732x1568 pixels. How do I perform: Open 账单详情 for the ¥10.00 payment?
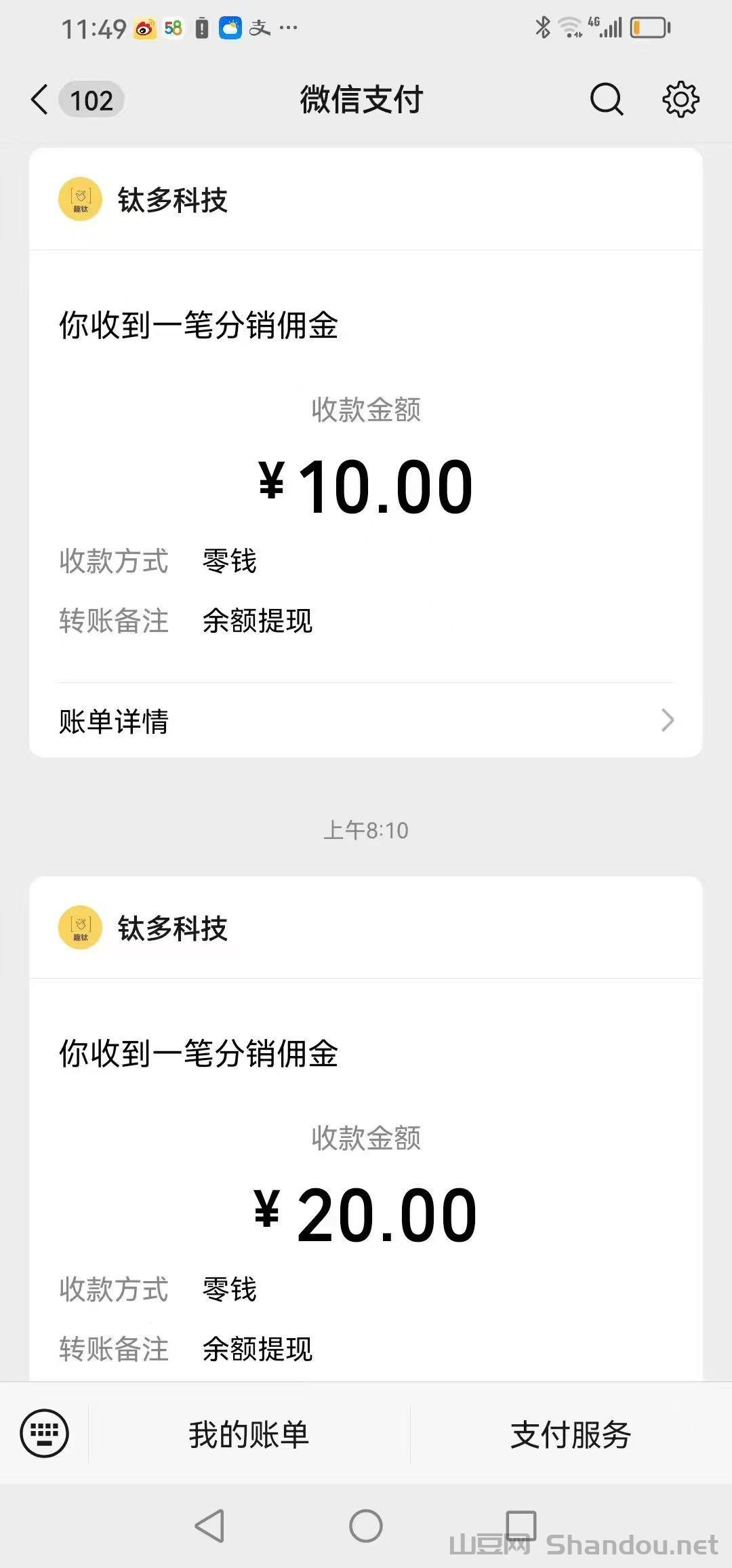[x=366, y=720]
